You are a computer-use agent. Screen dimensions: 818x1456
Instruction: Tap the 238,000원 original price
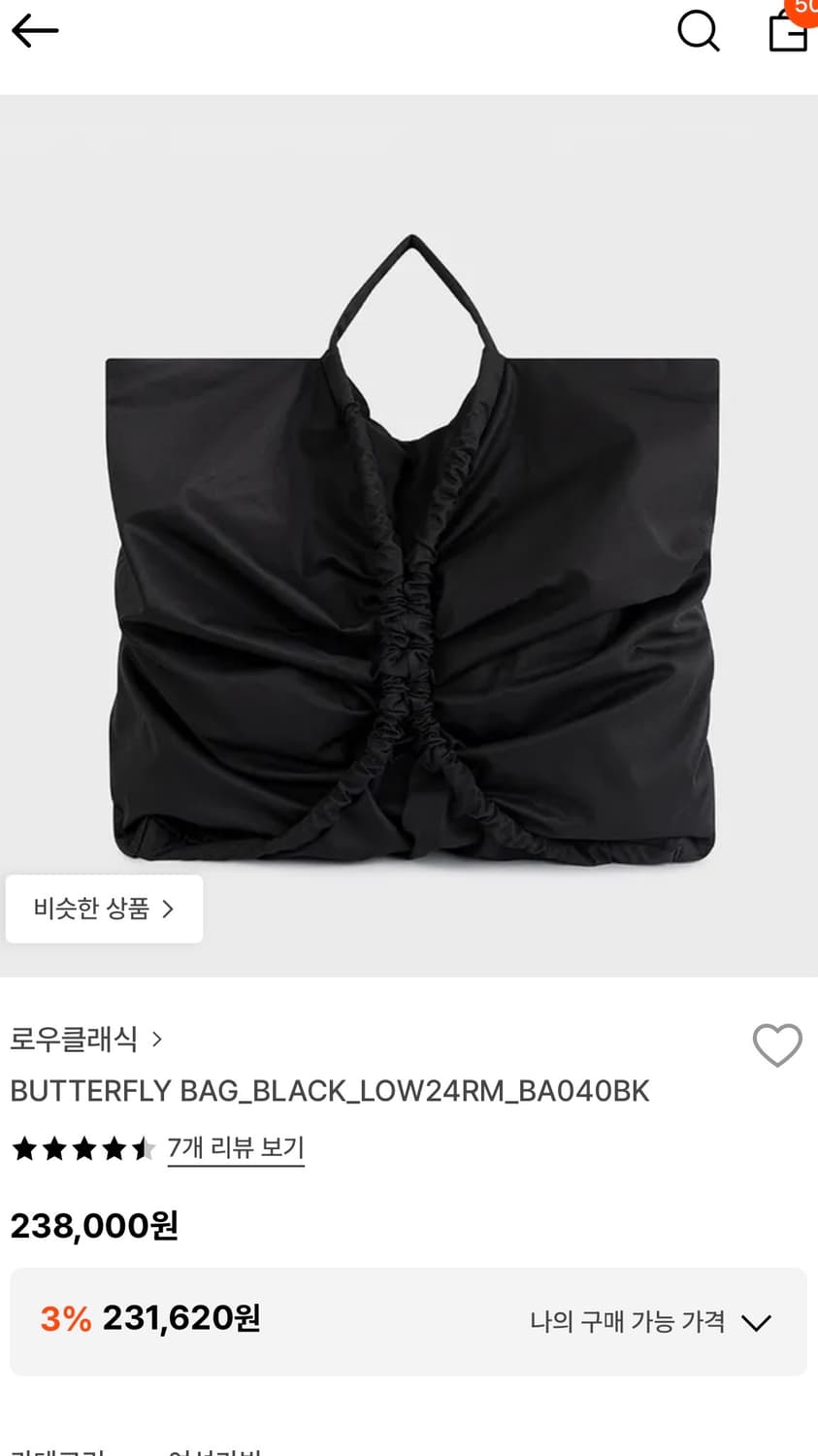[x=93, y=1227]
